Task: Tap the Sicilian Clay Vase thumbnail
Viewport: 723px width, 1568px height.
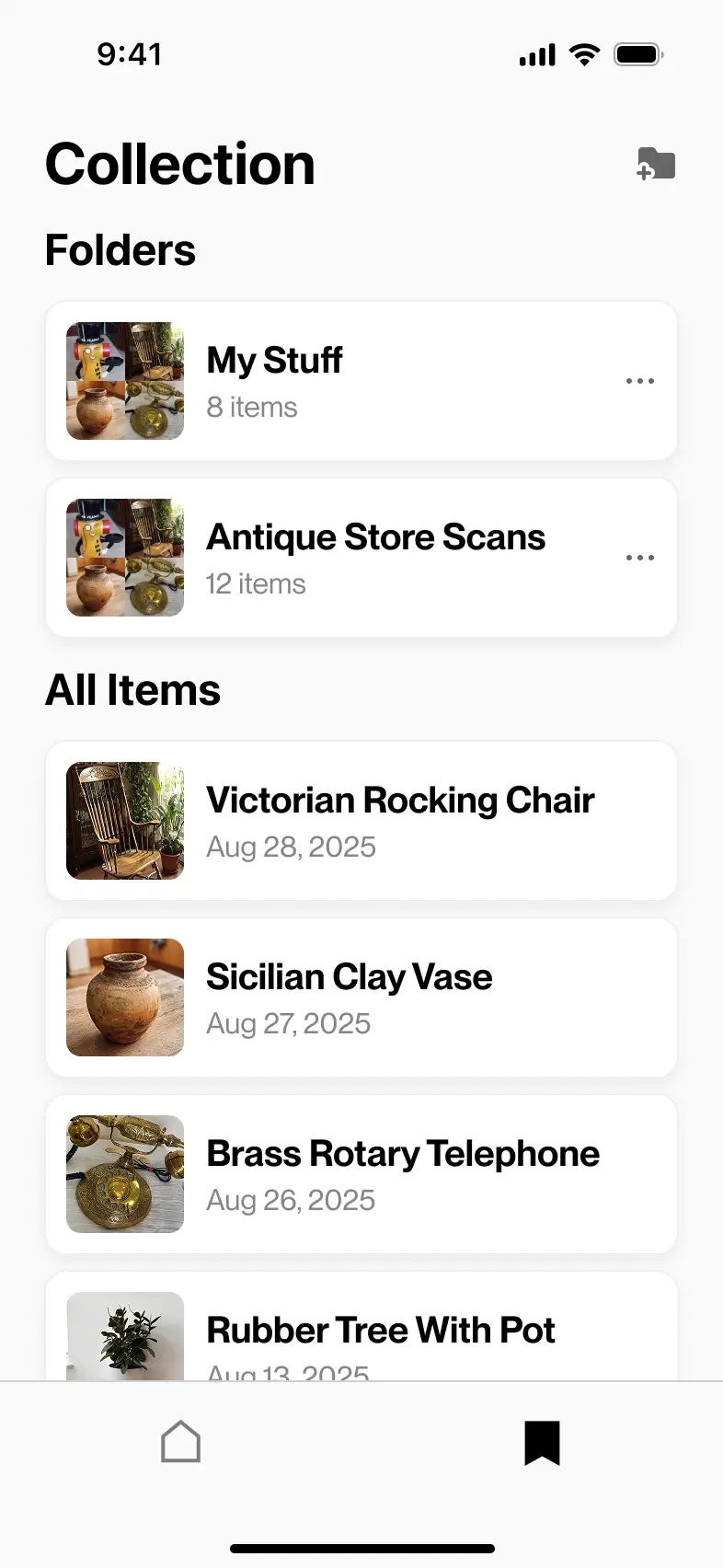Action: click(124, 997)
